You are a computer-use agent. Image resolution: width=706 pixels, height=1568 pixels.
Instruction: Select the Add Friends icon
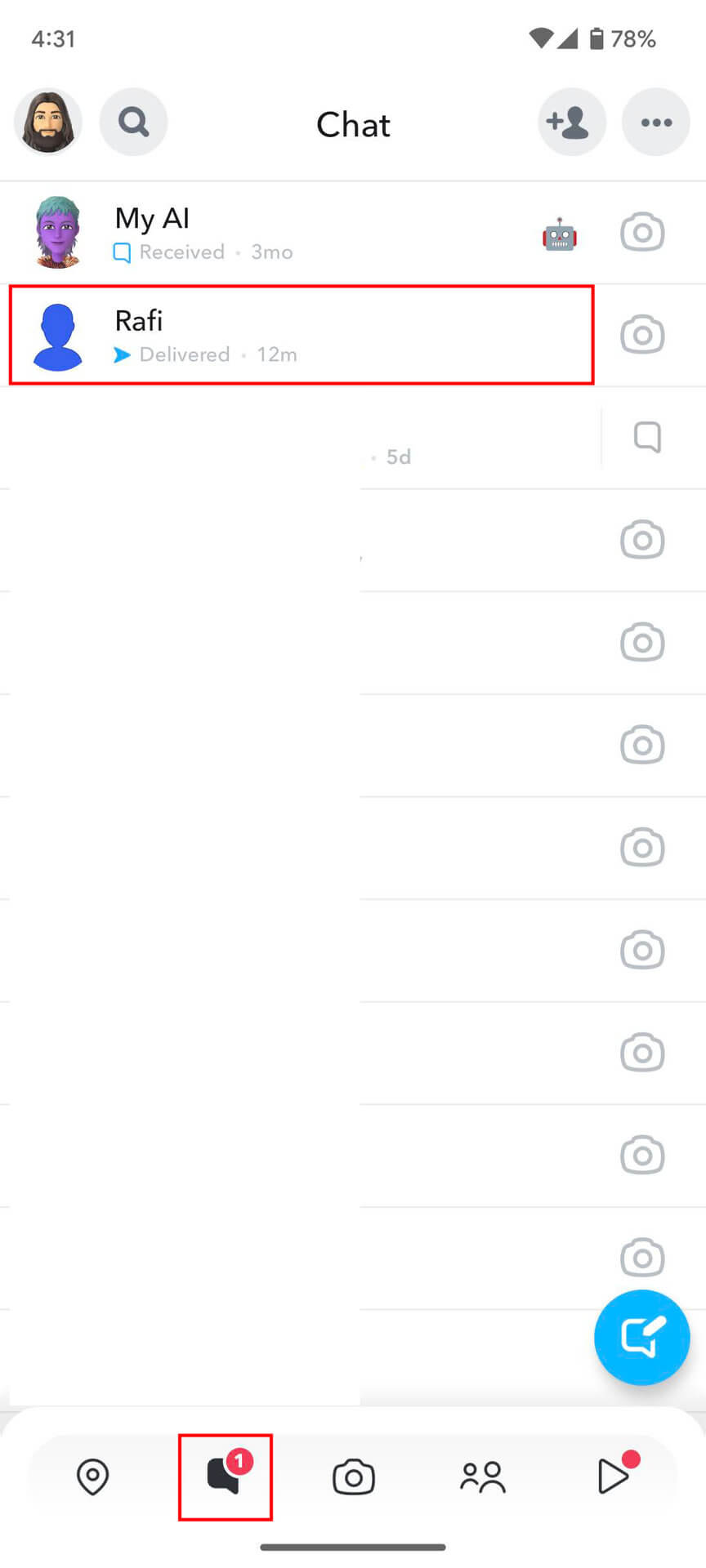tap(571, 122)
